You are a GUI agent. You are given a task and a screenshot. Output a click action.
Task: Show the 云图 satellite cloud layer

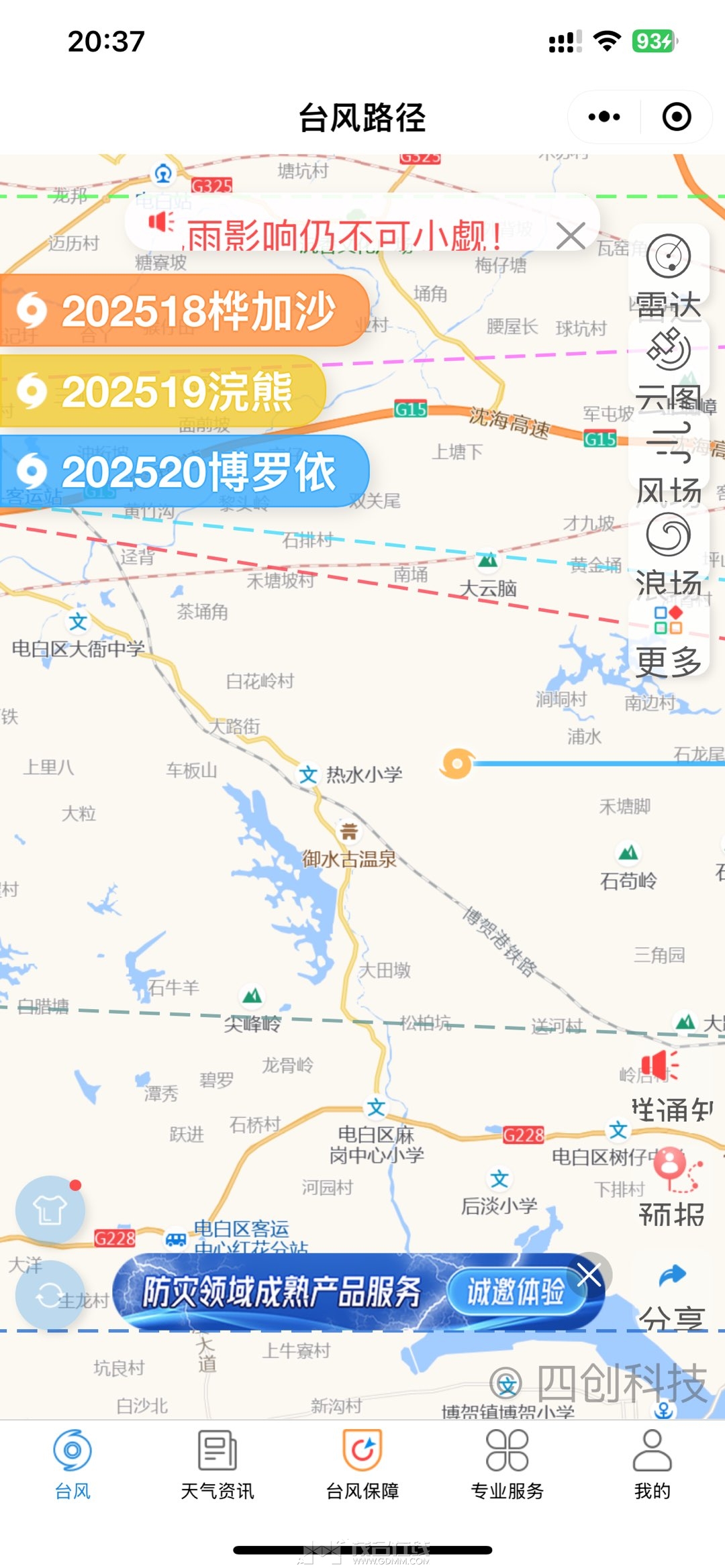coord(669,366)
